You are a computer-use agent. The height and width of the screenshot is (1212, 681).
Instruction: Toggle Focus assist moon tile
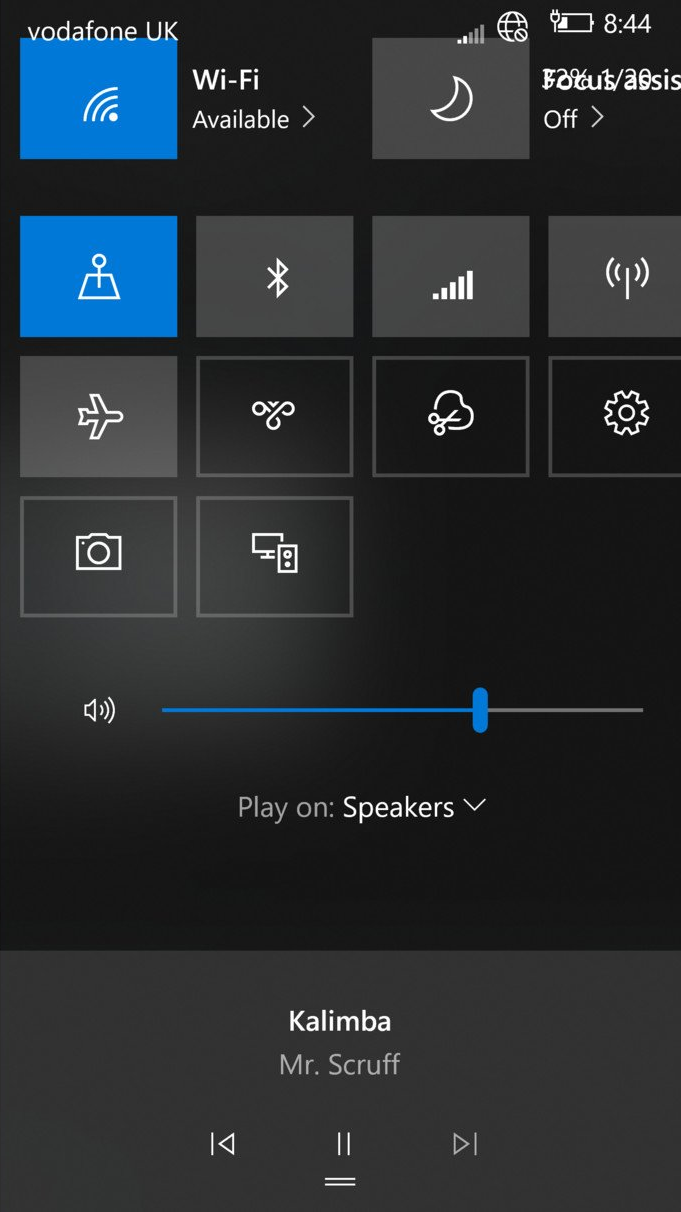point(450,100)
